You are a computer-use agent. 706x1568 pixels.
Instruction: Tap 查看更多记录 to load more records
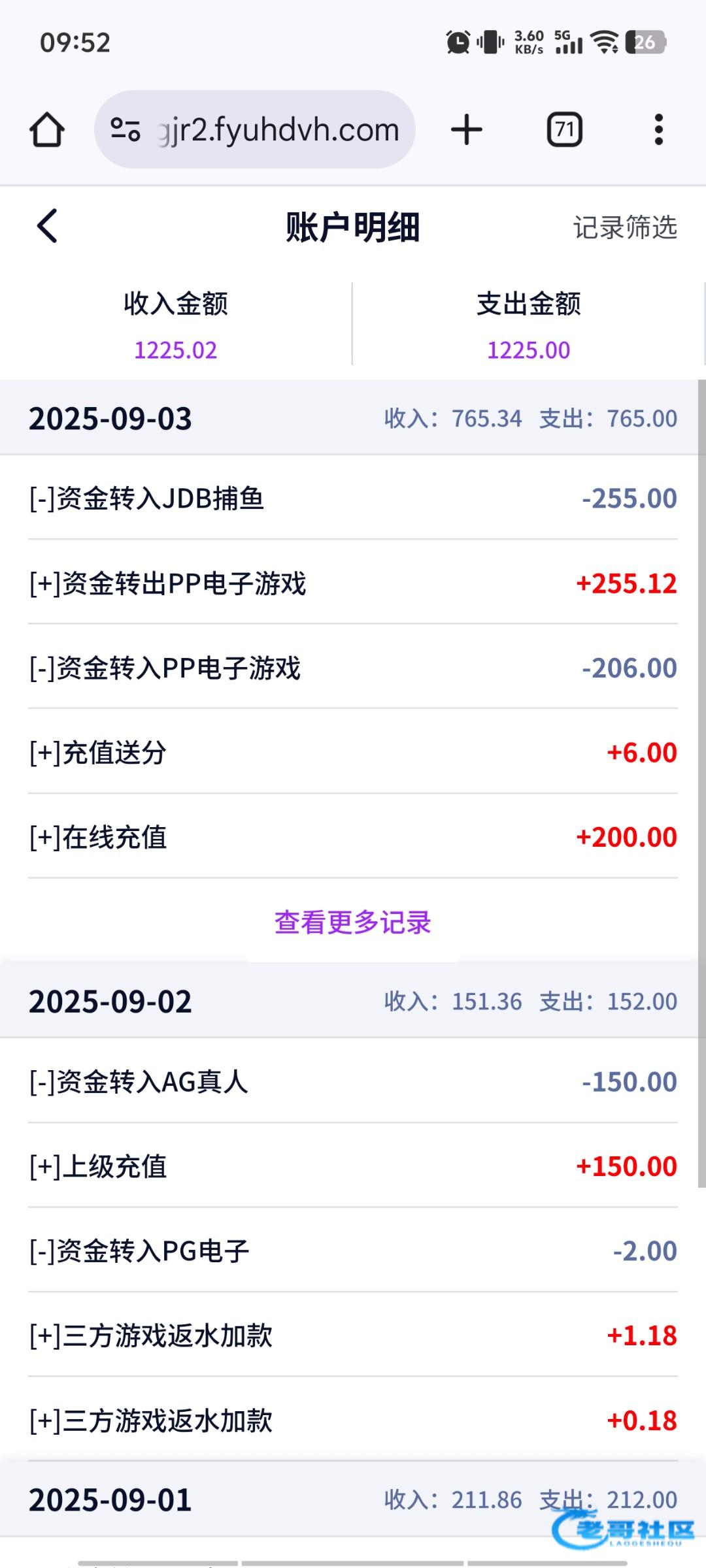click(x=353, y=922)
